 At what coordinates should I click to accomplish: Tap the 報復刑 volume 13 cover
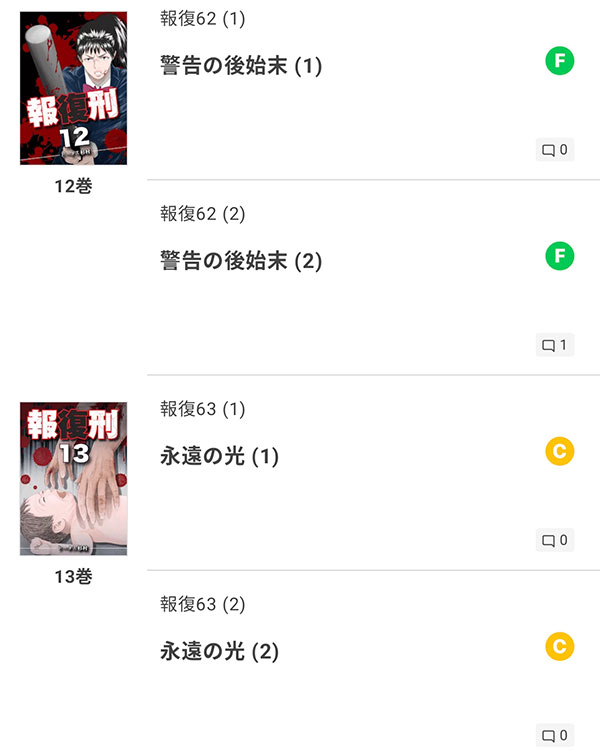click(73, 478)
